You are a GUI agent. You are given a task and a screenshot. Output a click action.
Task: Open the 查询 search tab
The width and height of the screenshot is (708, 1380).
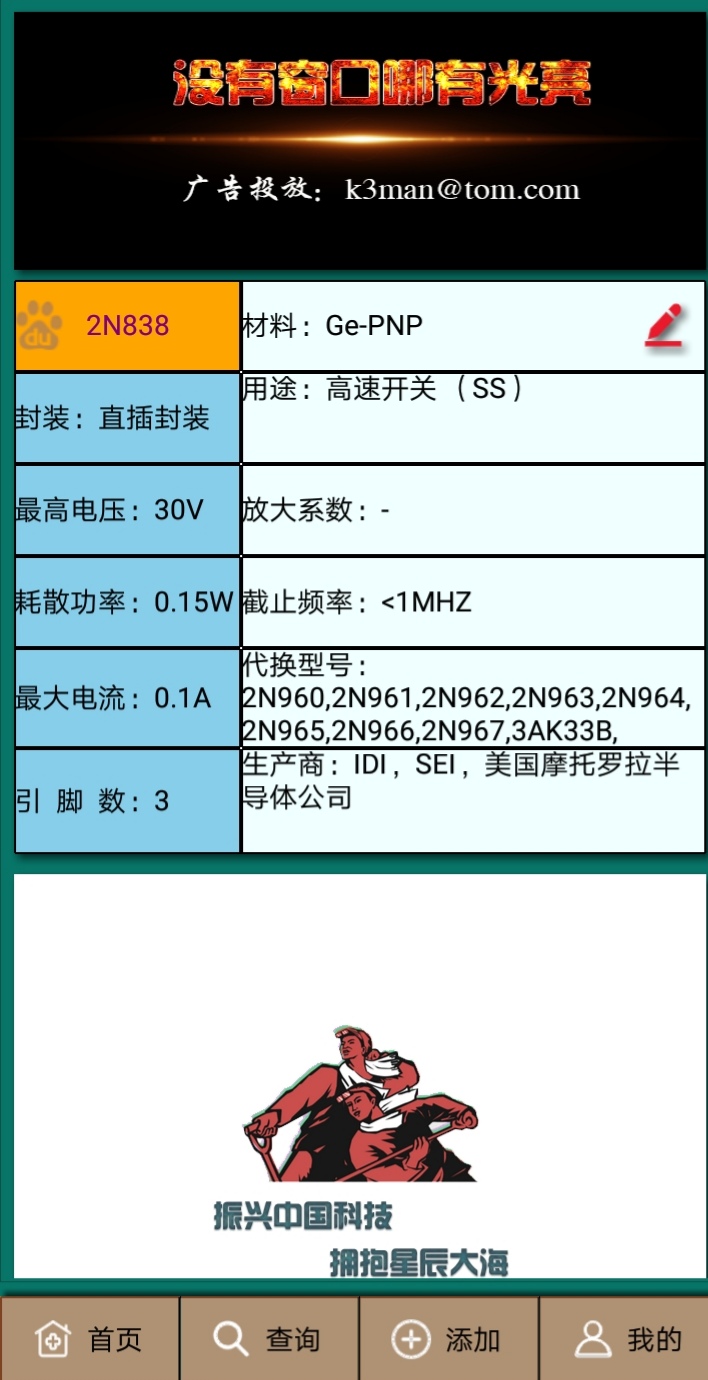pyautogui.click(x=268, y=1339)
